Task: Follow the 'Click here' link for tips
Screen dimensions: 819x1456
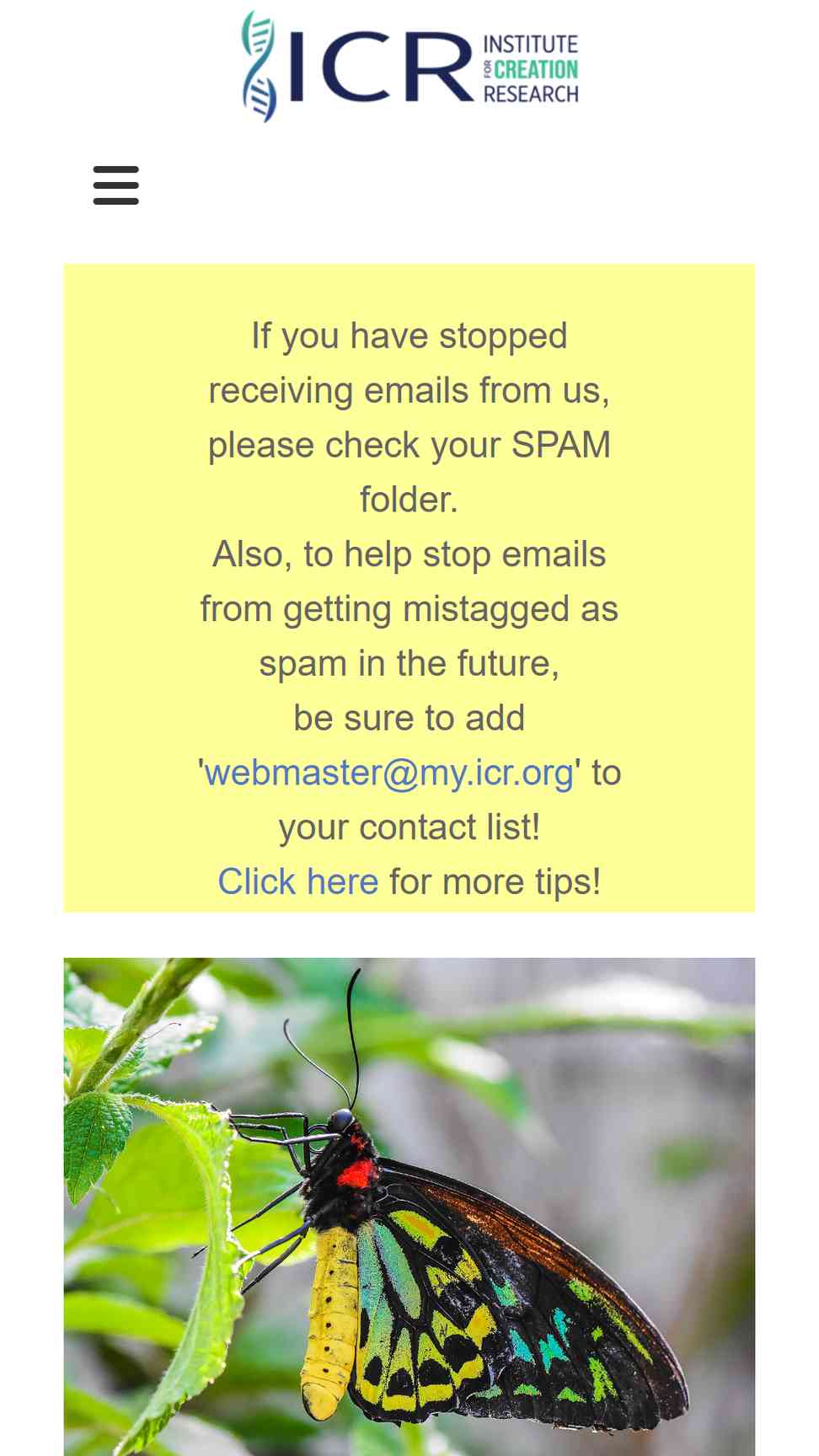Action: coord(298,882)
